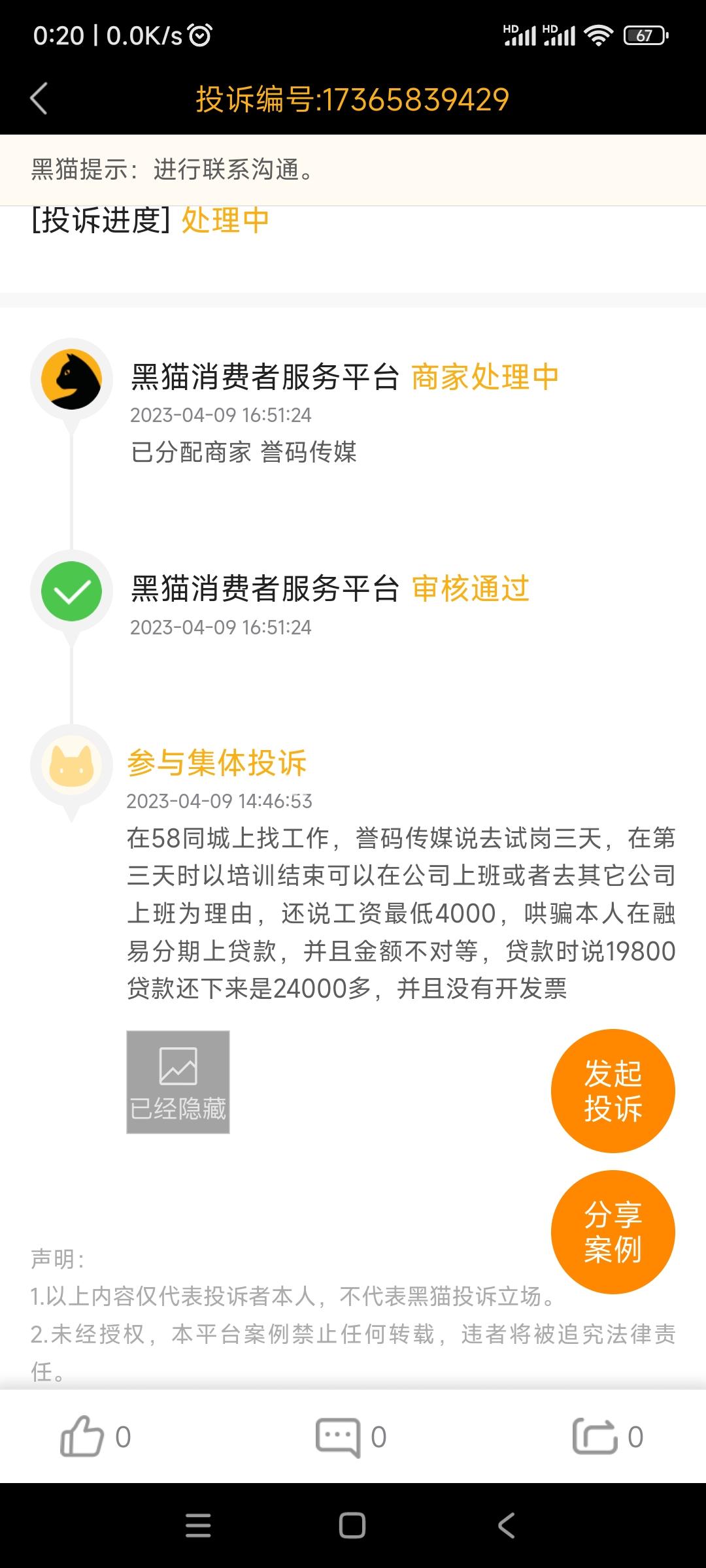Tap the 参与集体投诉 link

click(216, 763)
